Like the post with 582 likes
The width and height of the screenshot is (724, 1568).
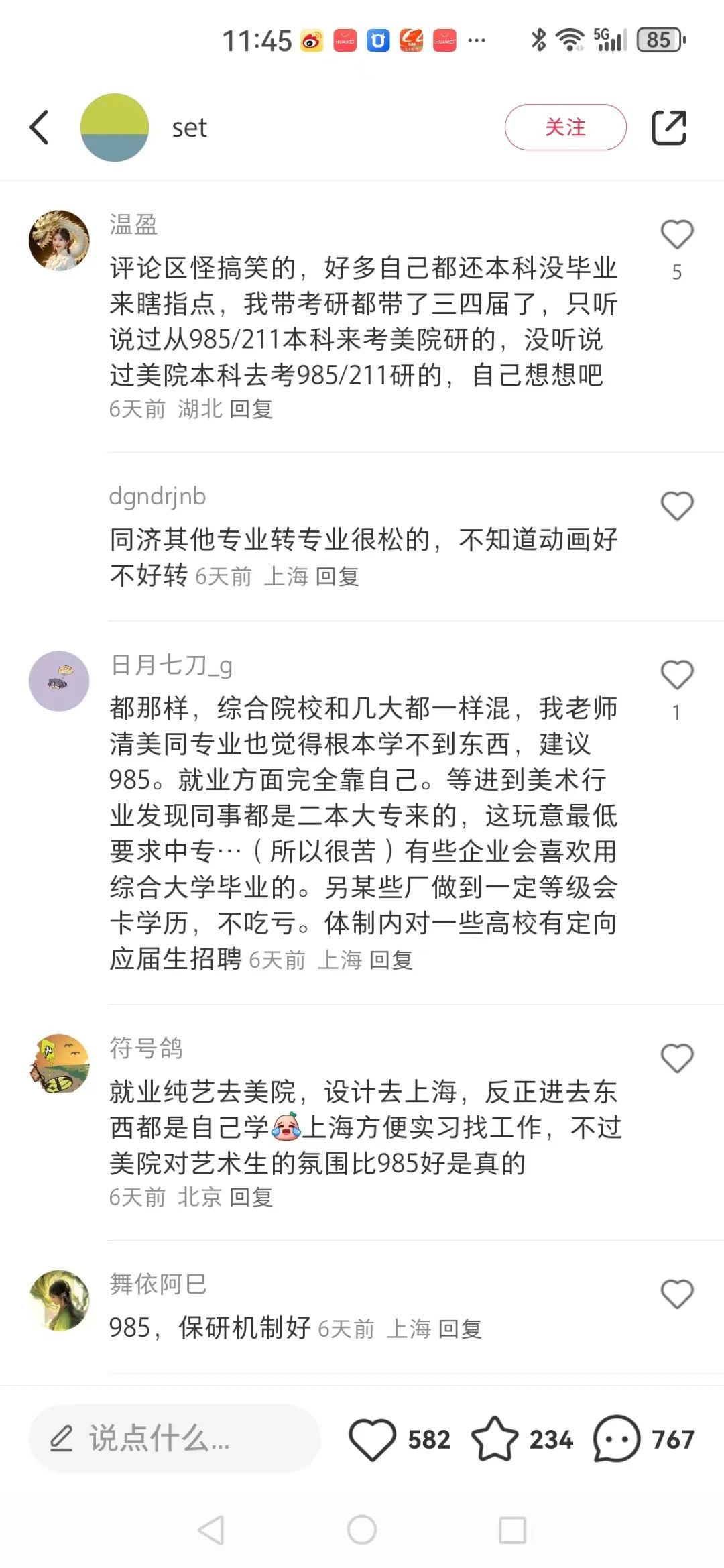coord(373,1439)
